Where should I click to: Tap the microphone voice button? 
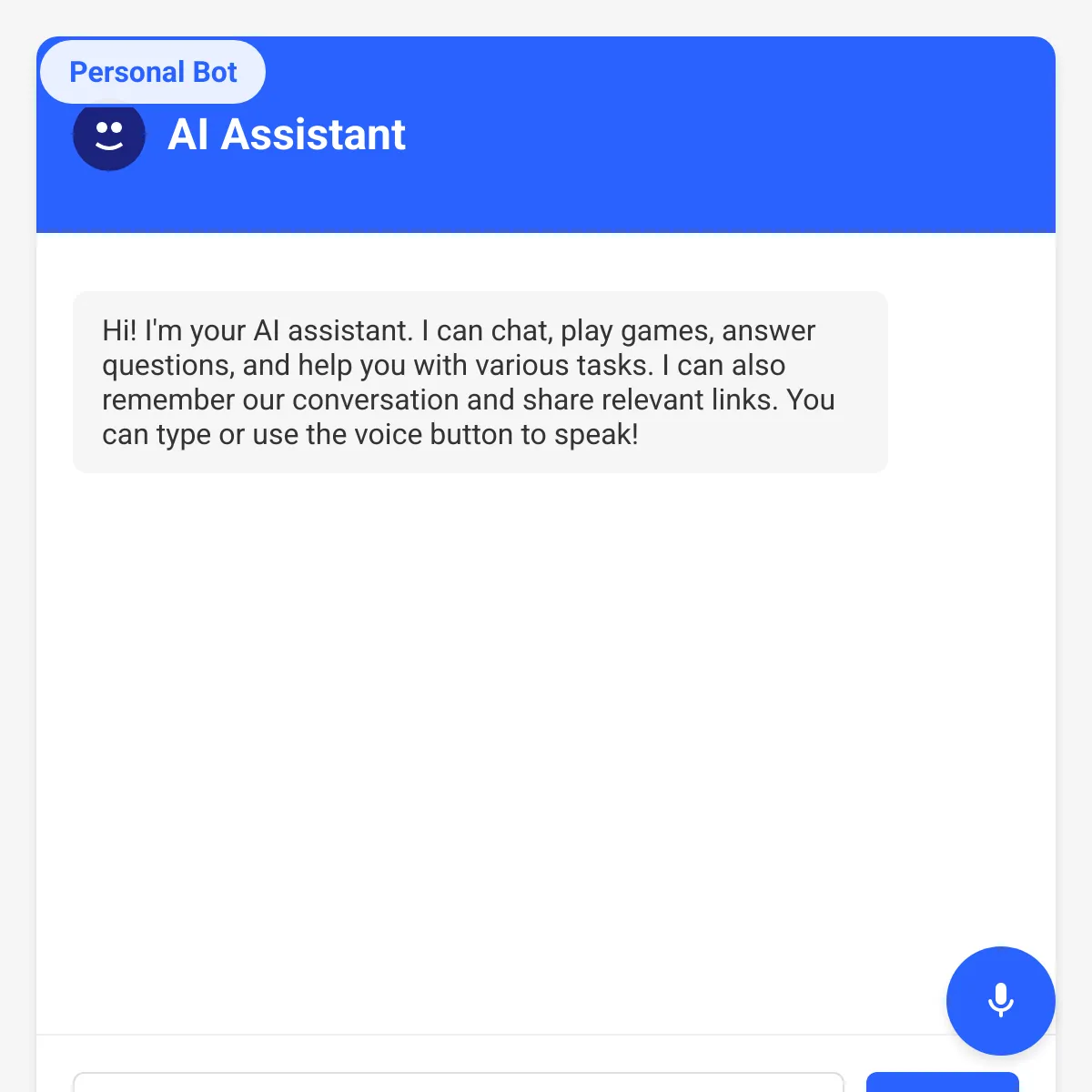(1000, 1000)
